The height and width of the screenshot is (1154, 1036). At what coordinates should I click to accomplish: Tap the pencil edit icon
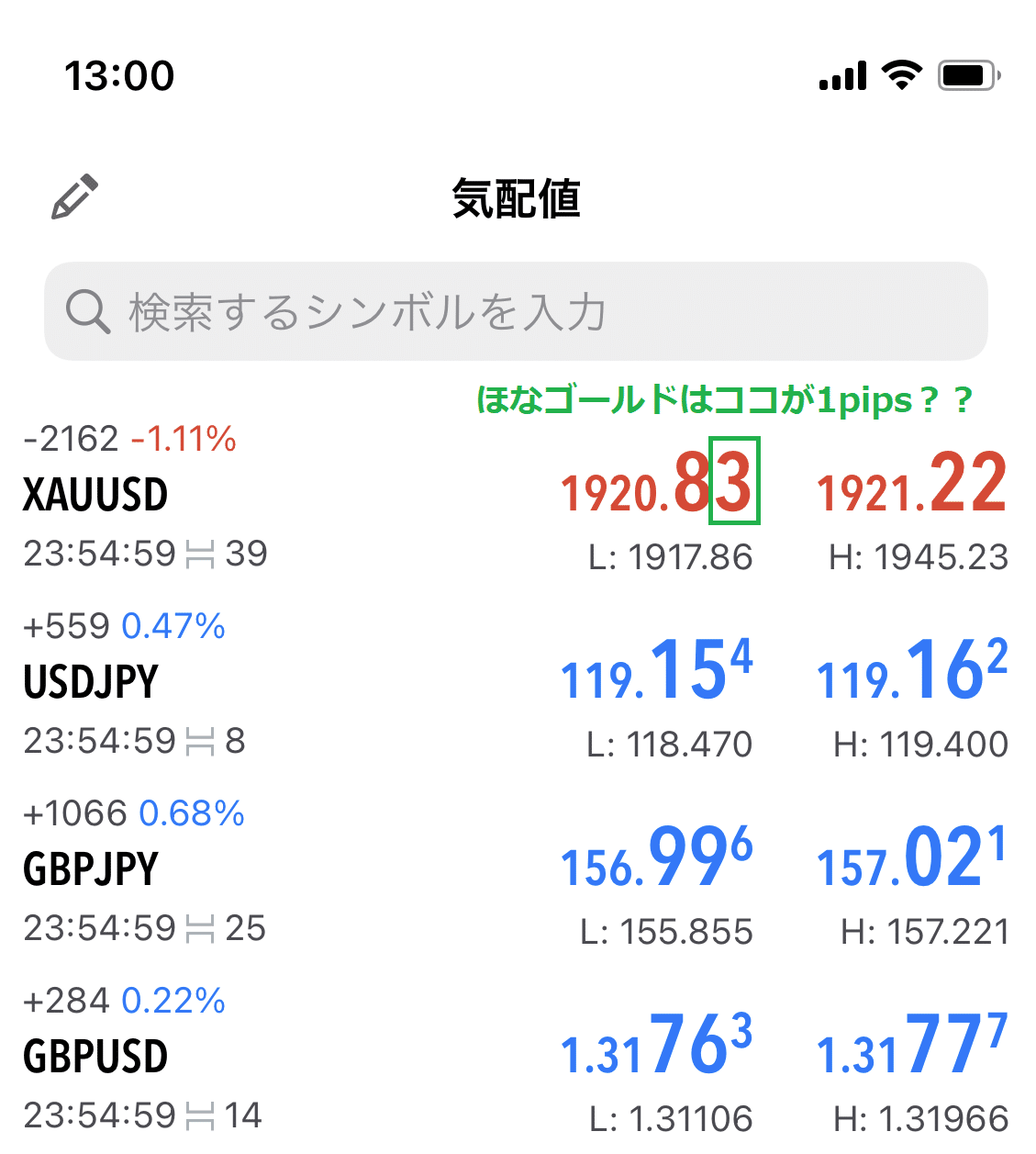[x=74, y=196]
